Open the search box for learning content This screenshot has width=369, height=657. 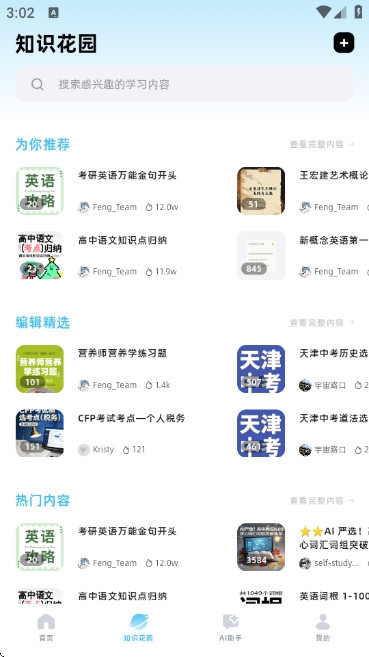click(184, 84)
